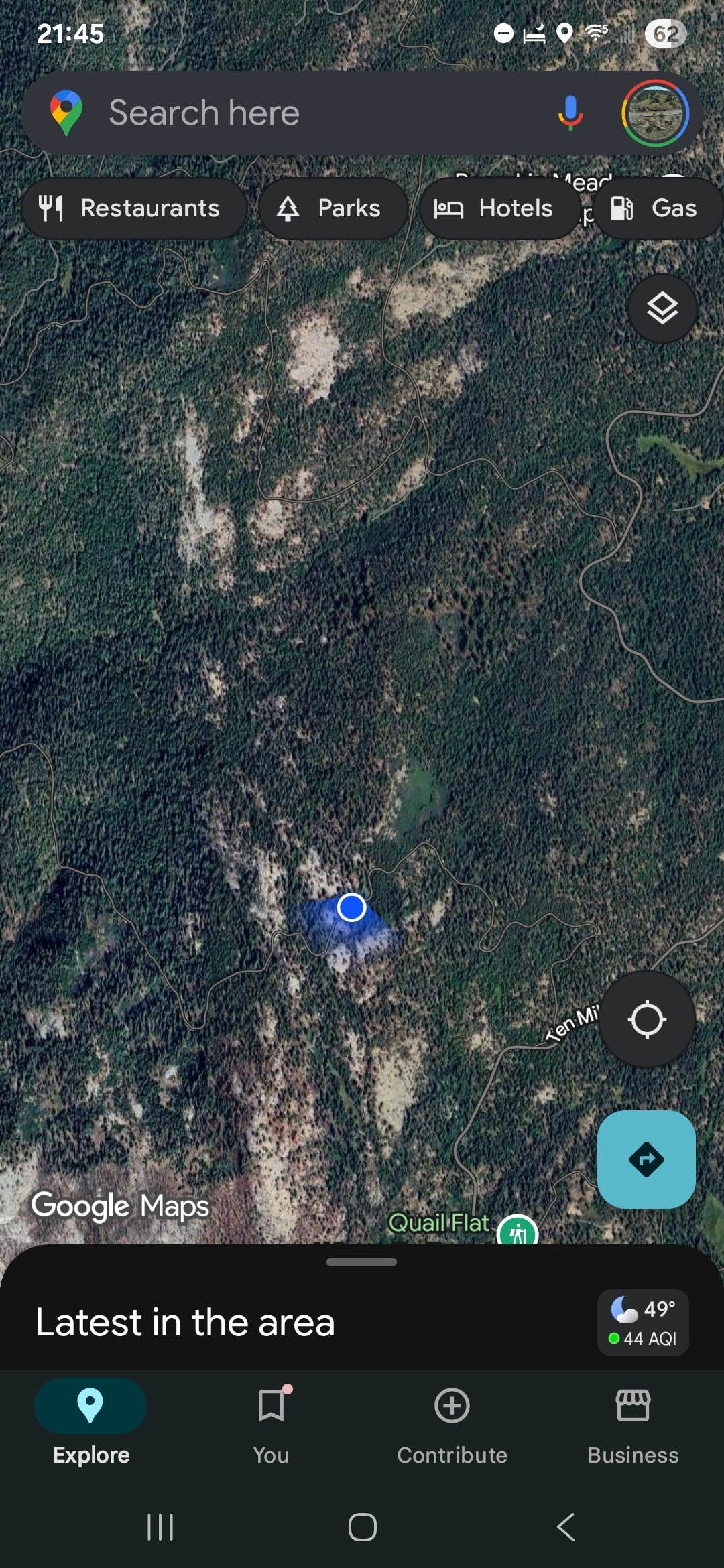Recenter map on my location
Screen dimensions: 724x1568
[647, 1019]
